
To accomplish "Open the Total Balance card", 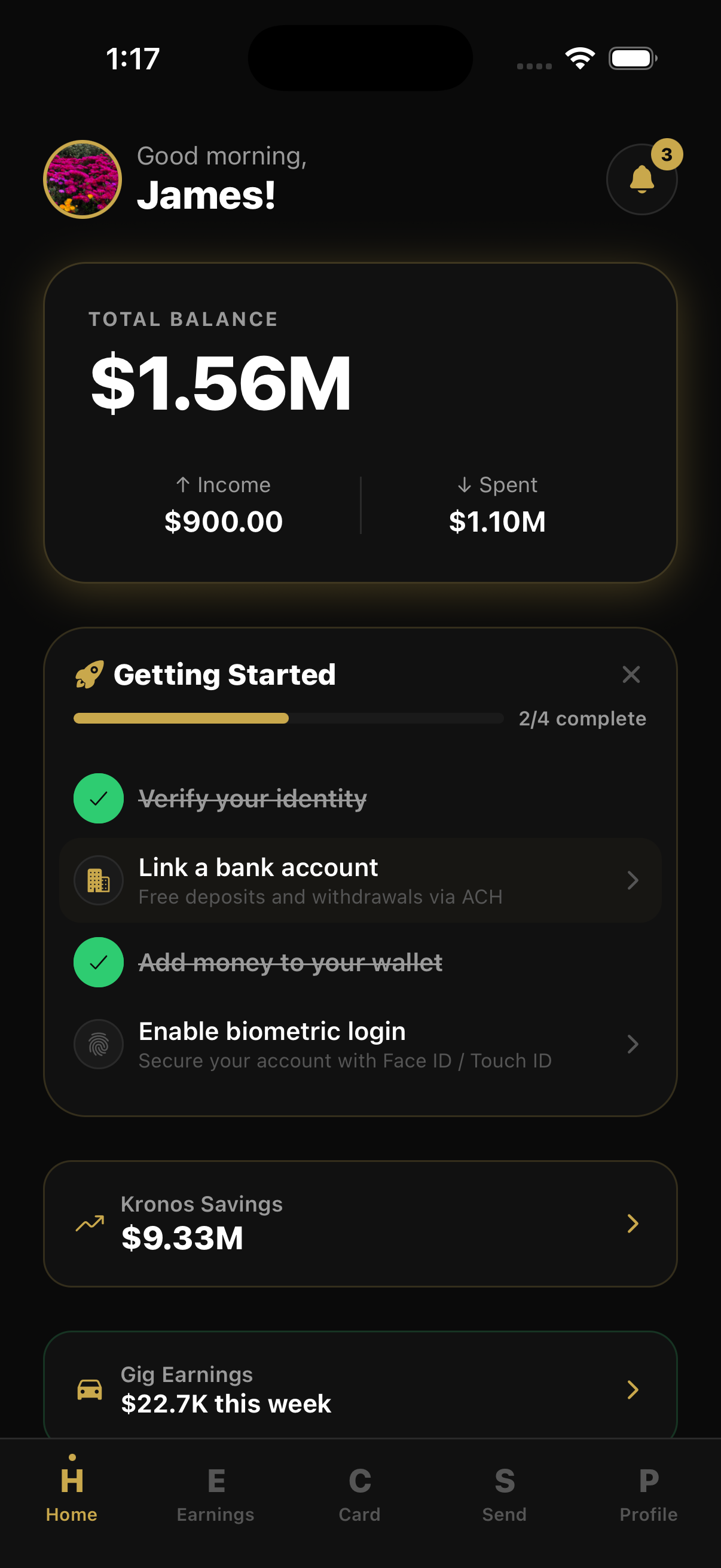I will (360, 422).
